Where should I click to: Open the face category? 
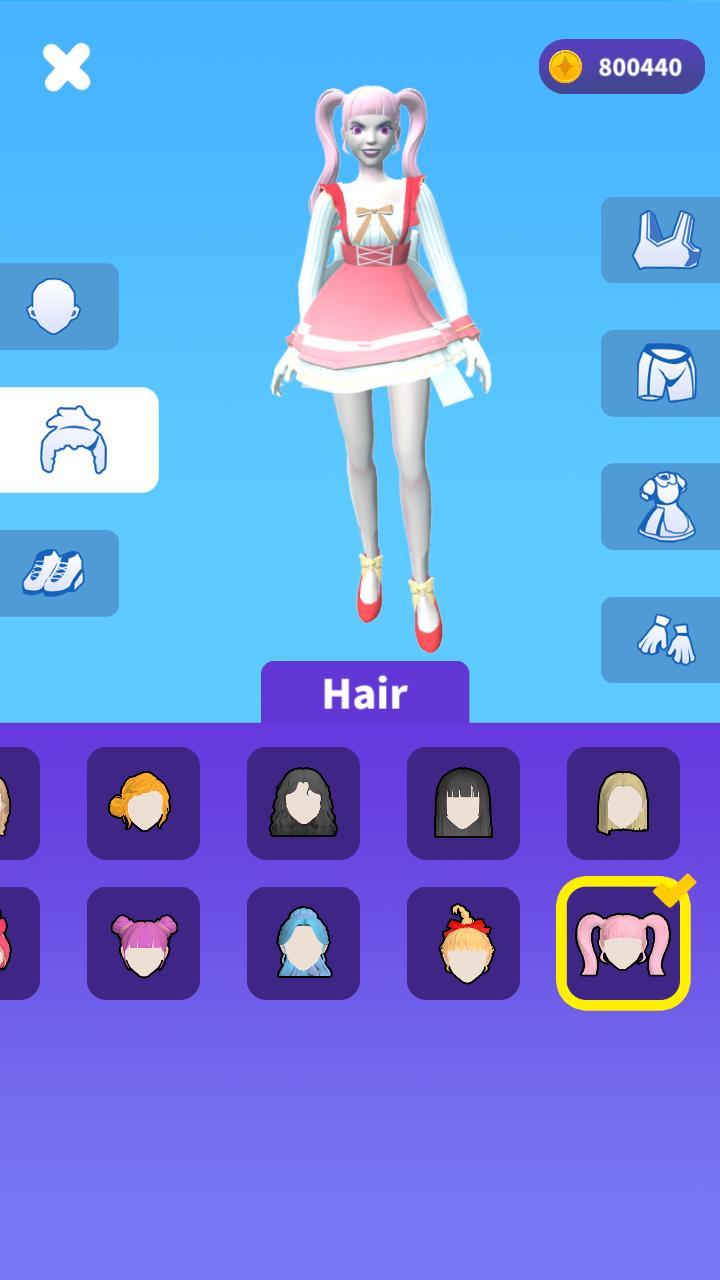coord(55,306)
